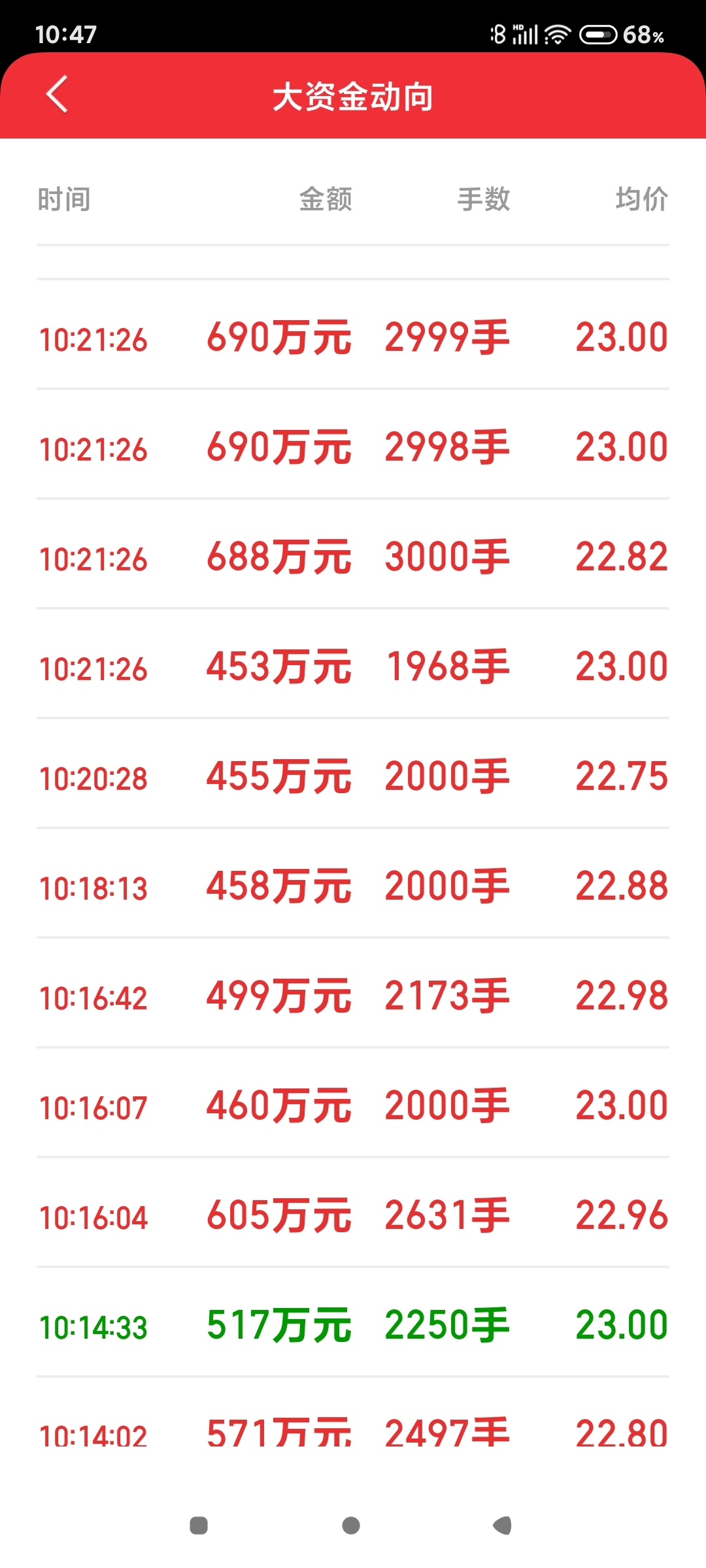The height and width of the screenshot is (1568, 706).
Task: Tap the system home button
Action: 351,1526
